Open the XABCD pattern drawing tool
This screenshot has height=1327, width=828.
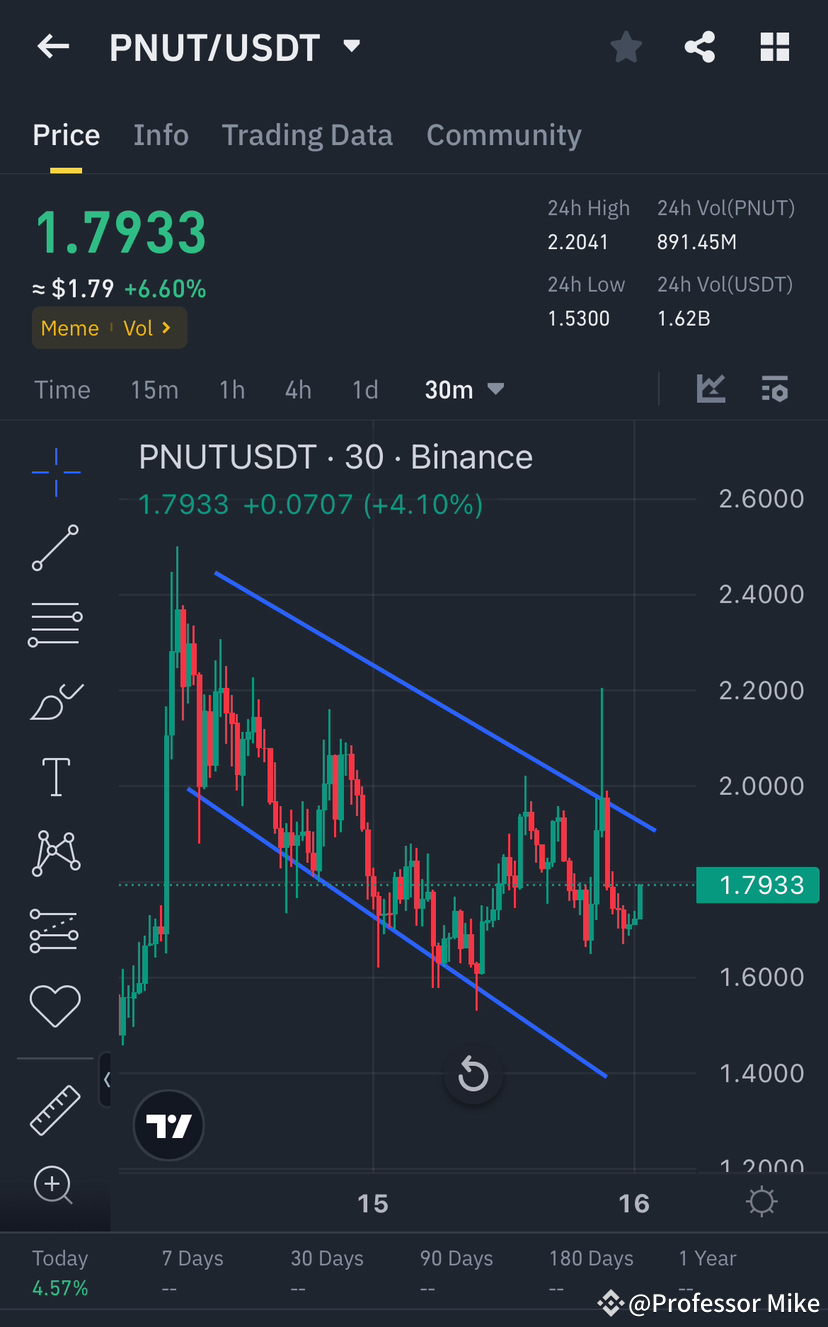pyautogui.click(x=54, y=853)
